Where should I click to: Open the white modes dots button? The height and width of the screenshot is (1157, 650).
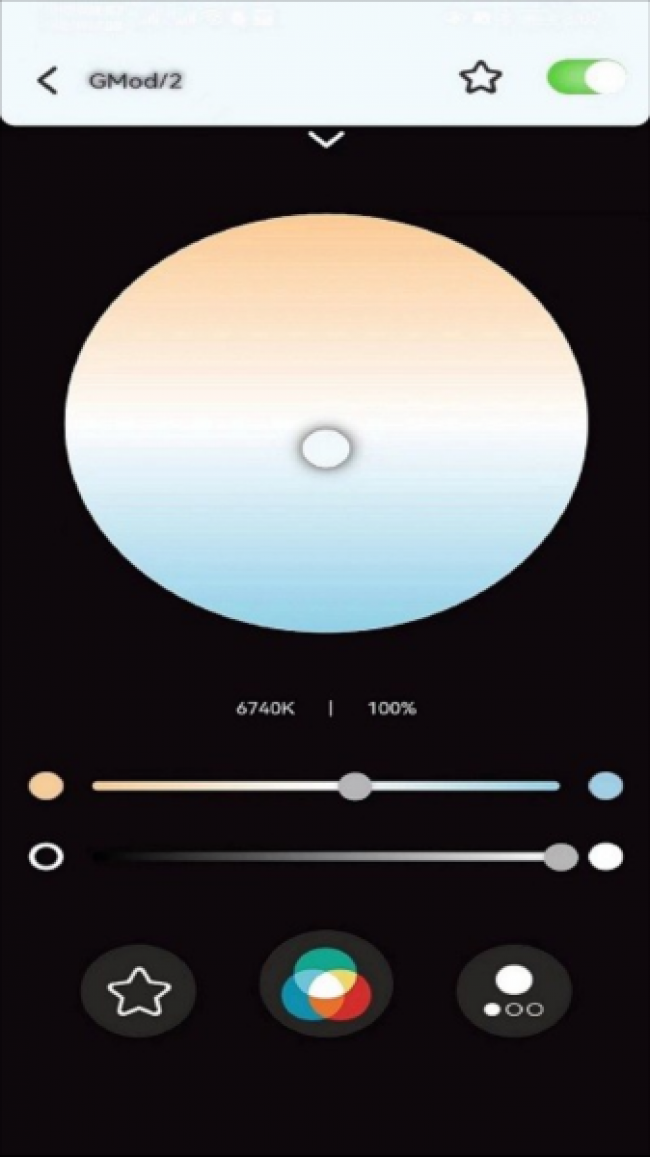pyautogui.click(x=514, y=990)
